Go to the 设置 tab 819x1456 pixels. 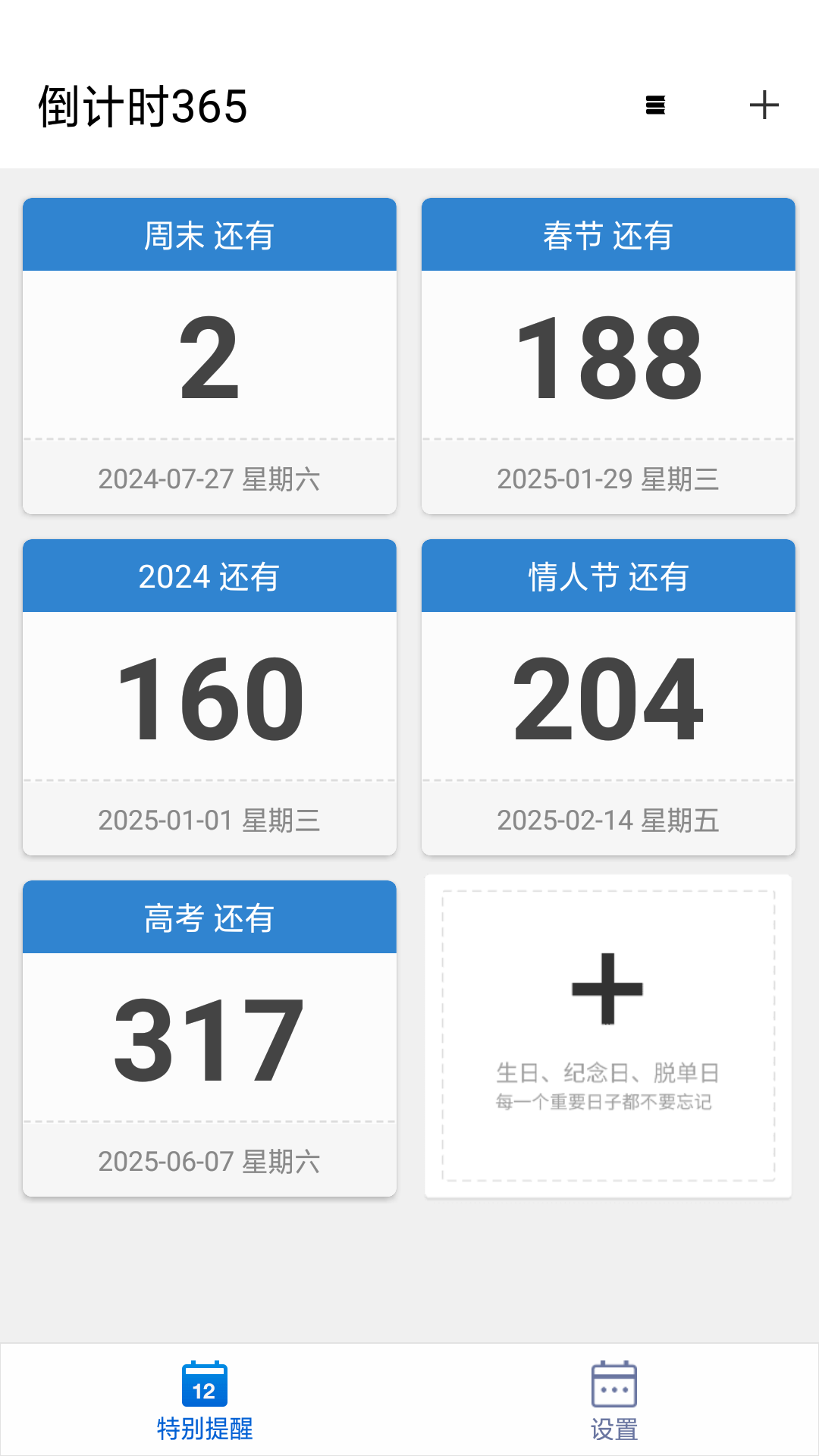click(x=614, y=1401)
